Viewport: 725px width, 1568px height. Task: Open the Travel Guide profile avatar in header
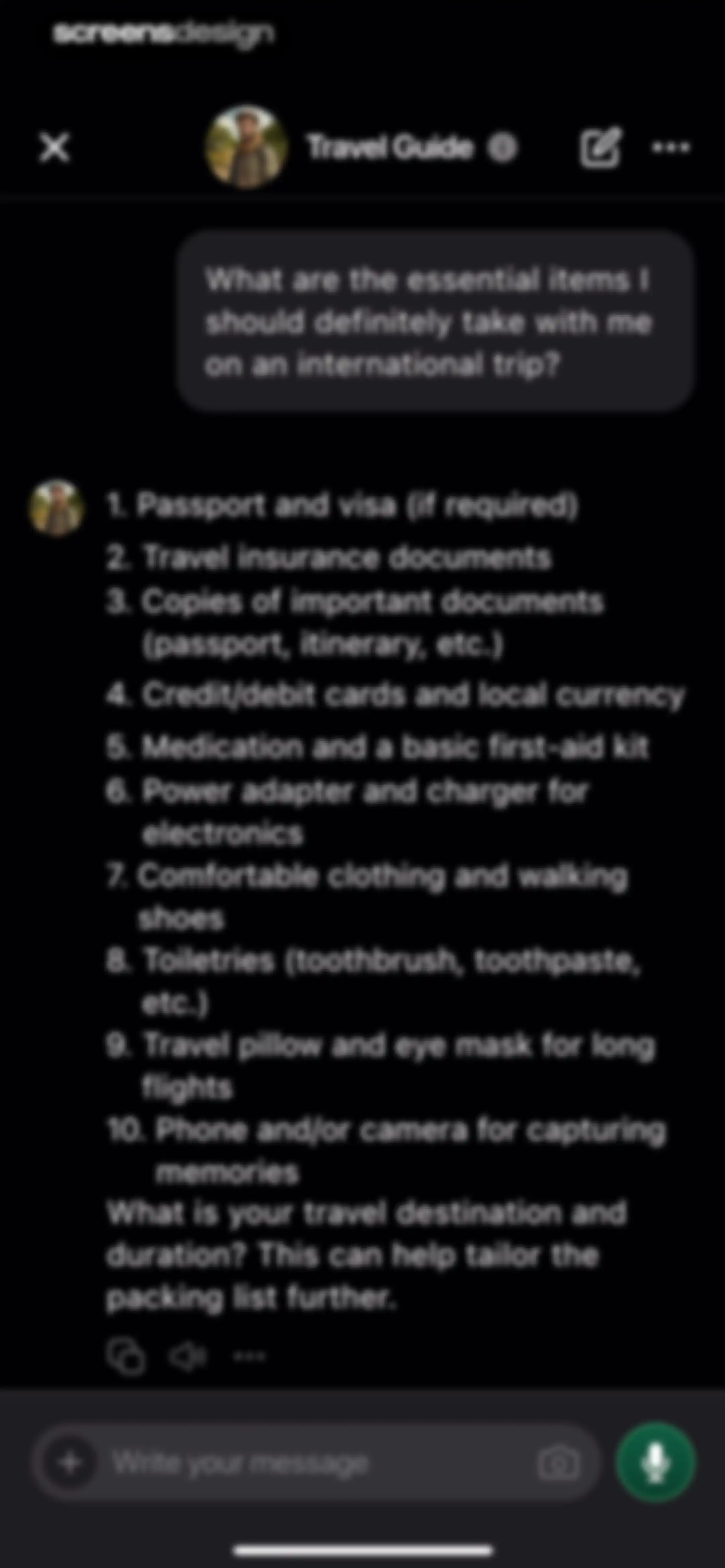pos(247,147)
